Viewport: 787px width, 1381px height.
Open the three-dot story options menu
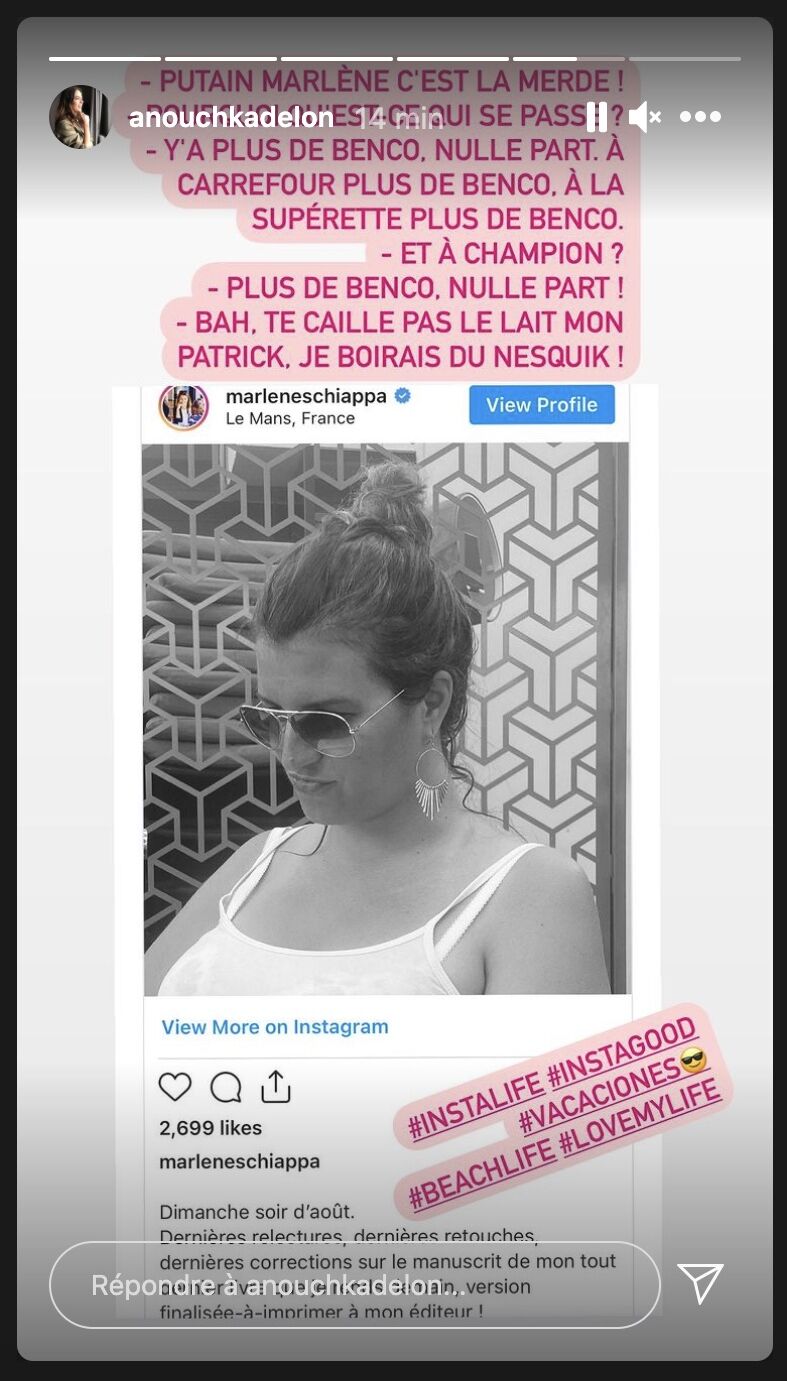click(x=700, y=117)
